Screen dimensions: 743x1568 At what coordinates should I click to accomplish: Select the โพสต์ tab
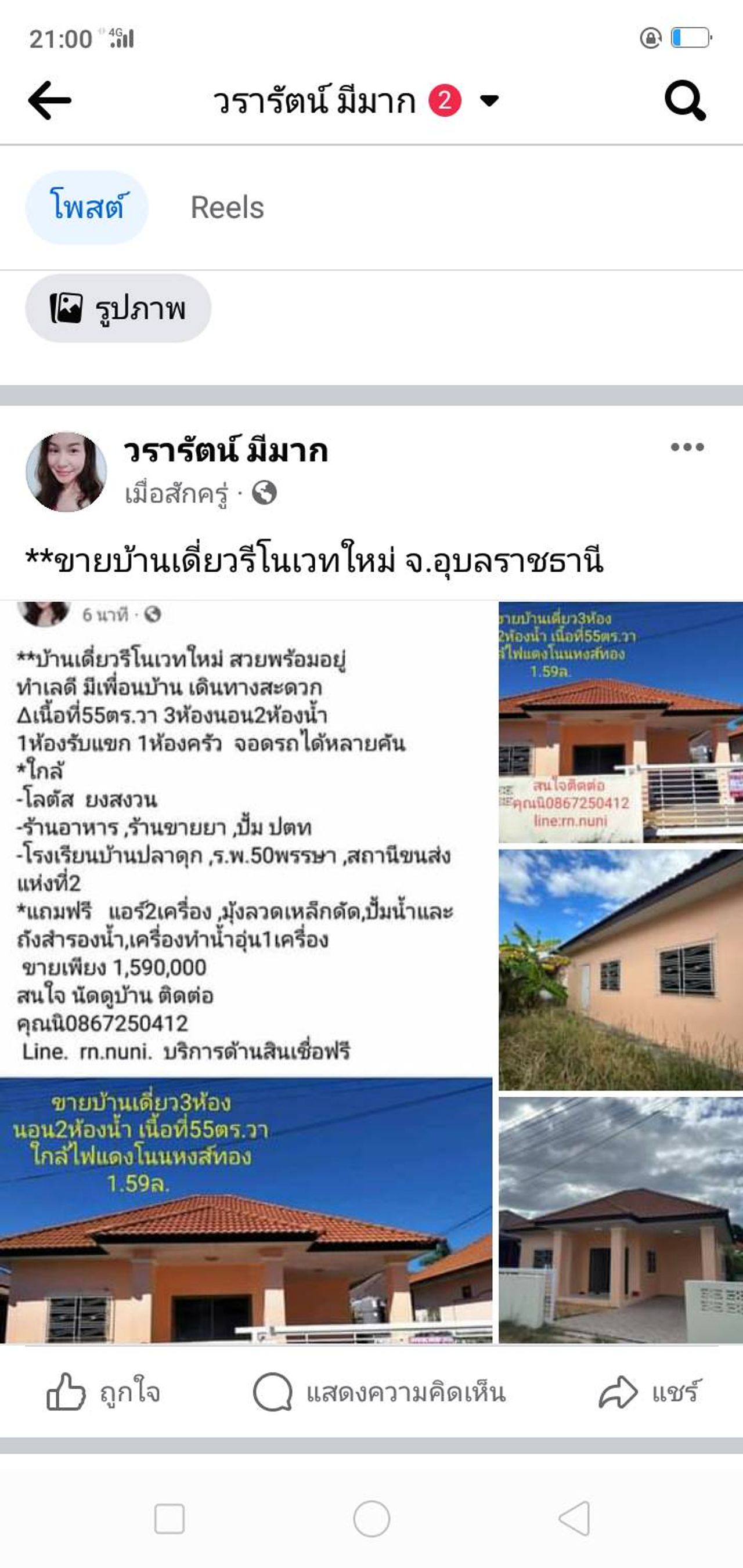pyautogui.click(x=87, y=208)
